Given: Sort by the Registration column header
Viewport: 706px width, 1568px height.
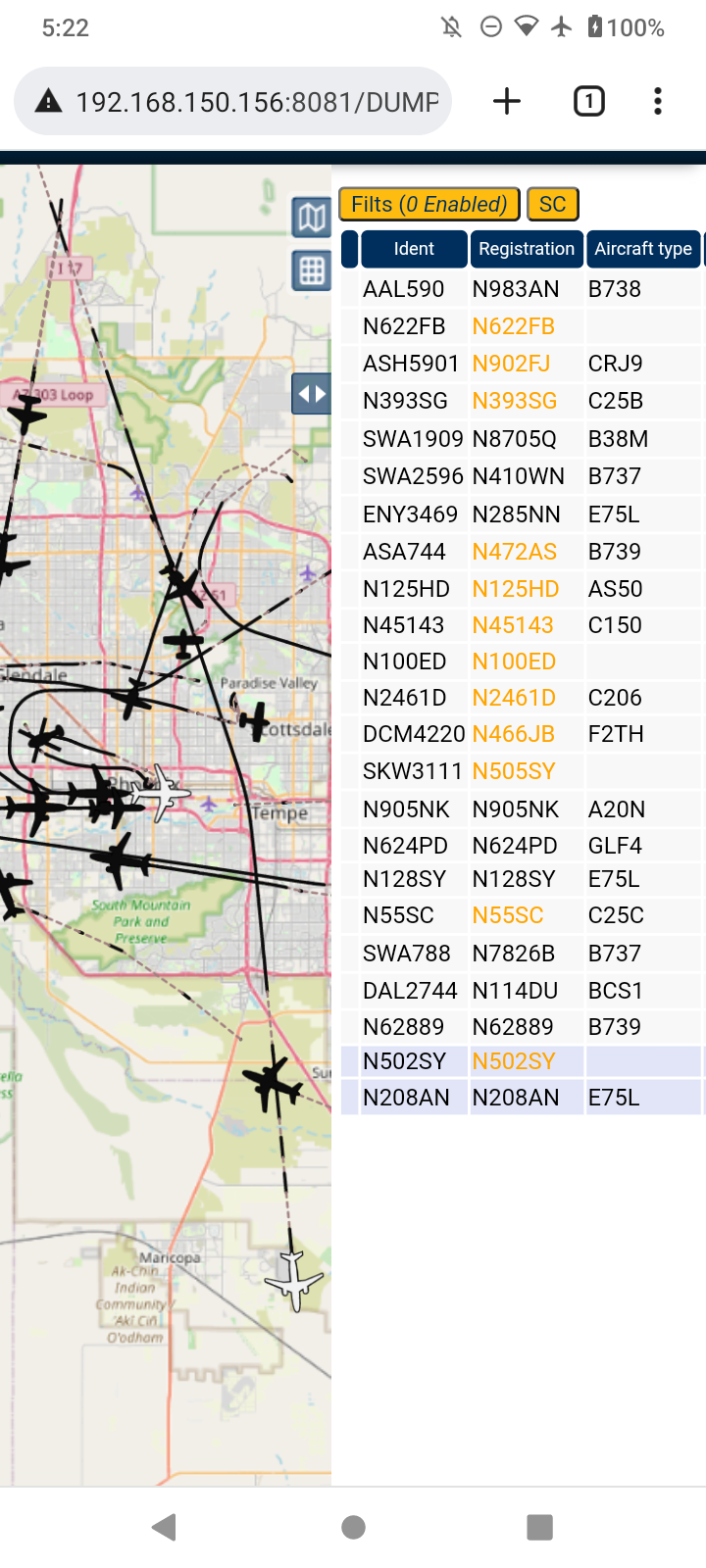Looking at the screenshot, I should click(x=527, y=249).
